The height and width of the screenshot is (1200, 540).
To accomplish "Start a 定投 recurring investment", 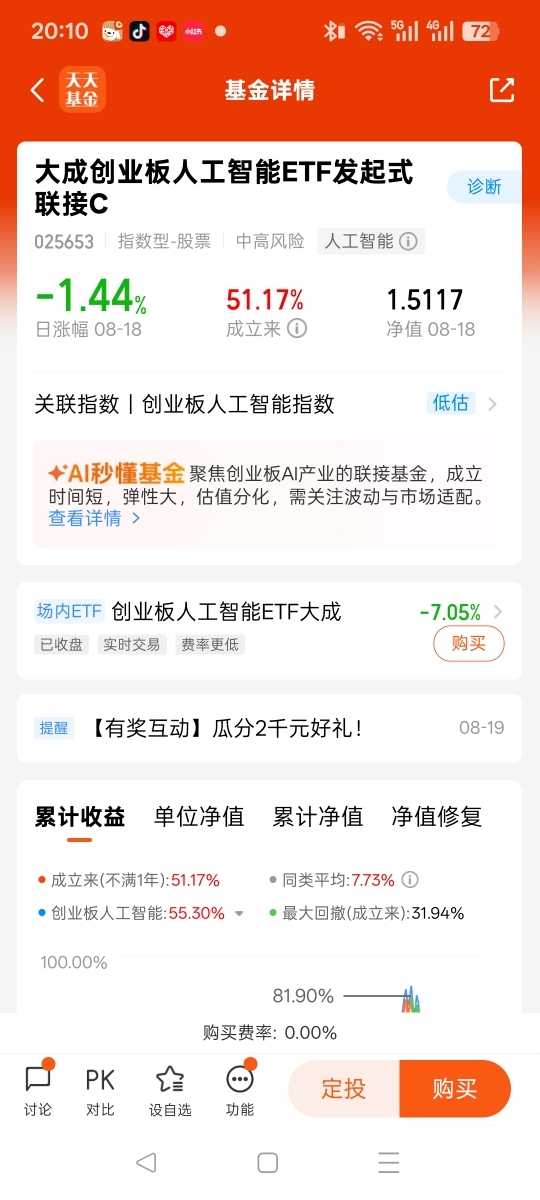I will [x=344, y=1089].
